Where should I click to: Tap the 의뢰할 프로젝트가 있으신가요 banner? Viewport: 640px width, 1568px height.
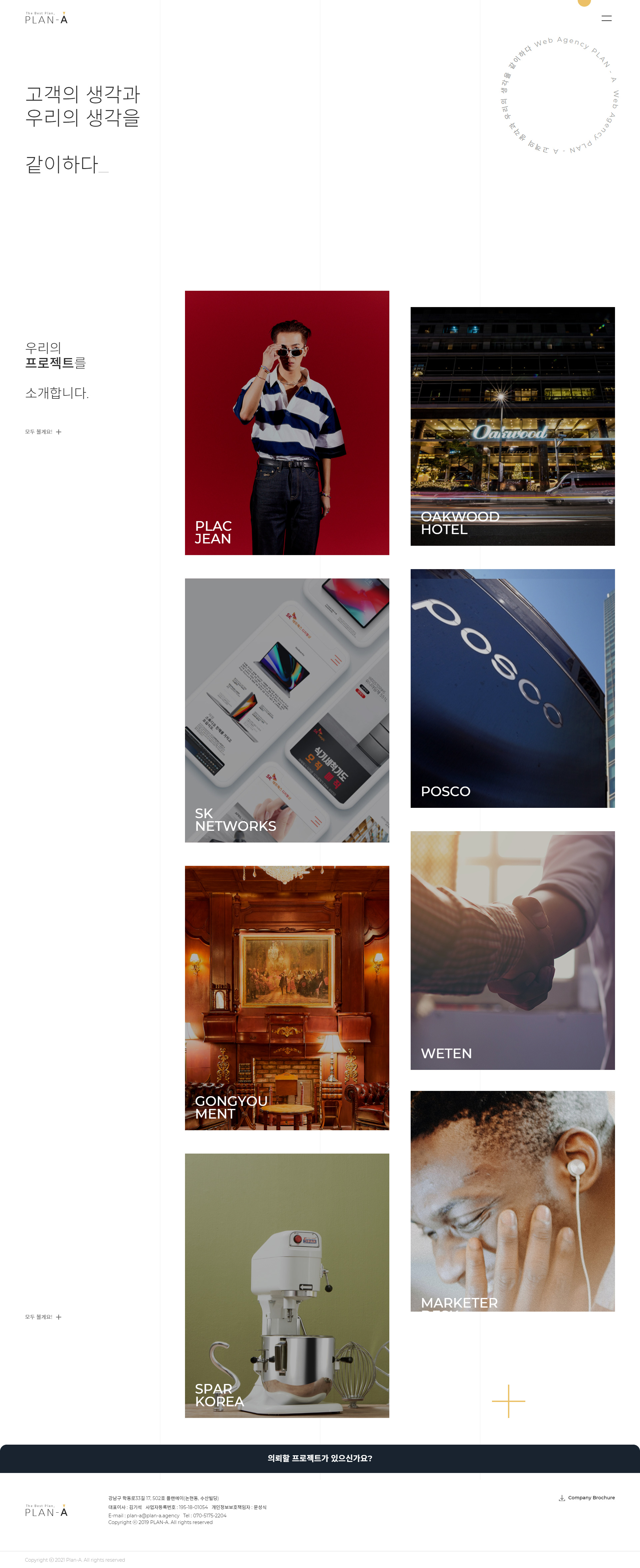click(320, 1458)
